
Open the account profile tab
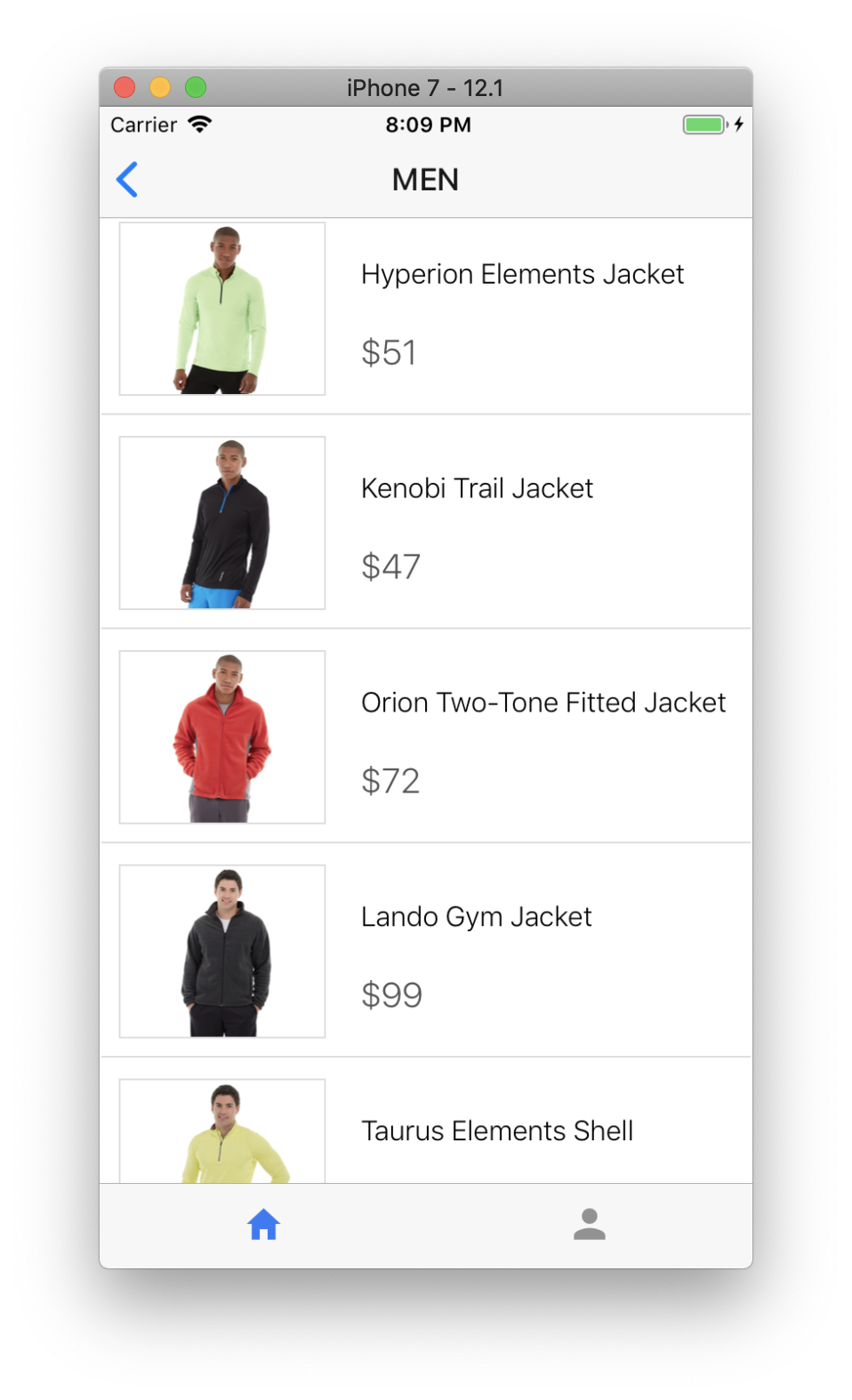pyautogui.click(x=589, y=1225)
